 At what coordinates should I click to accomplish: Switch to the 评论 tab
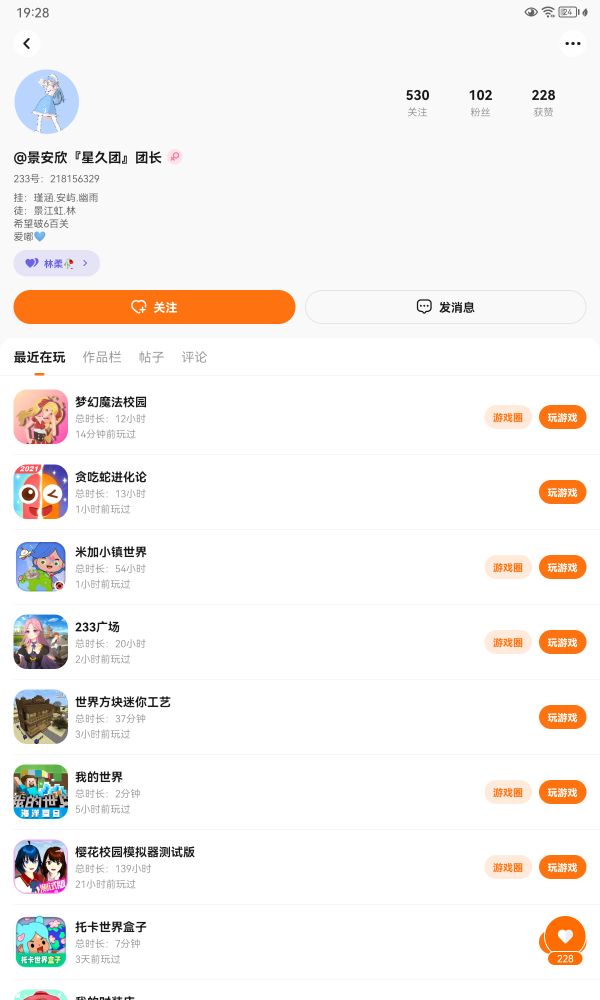click(x=194, y=357)
